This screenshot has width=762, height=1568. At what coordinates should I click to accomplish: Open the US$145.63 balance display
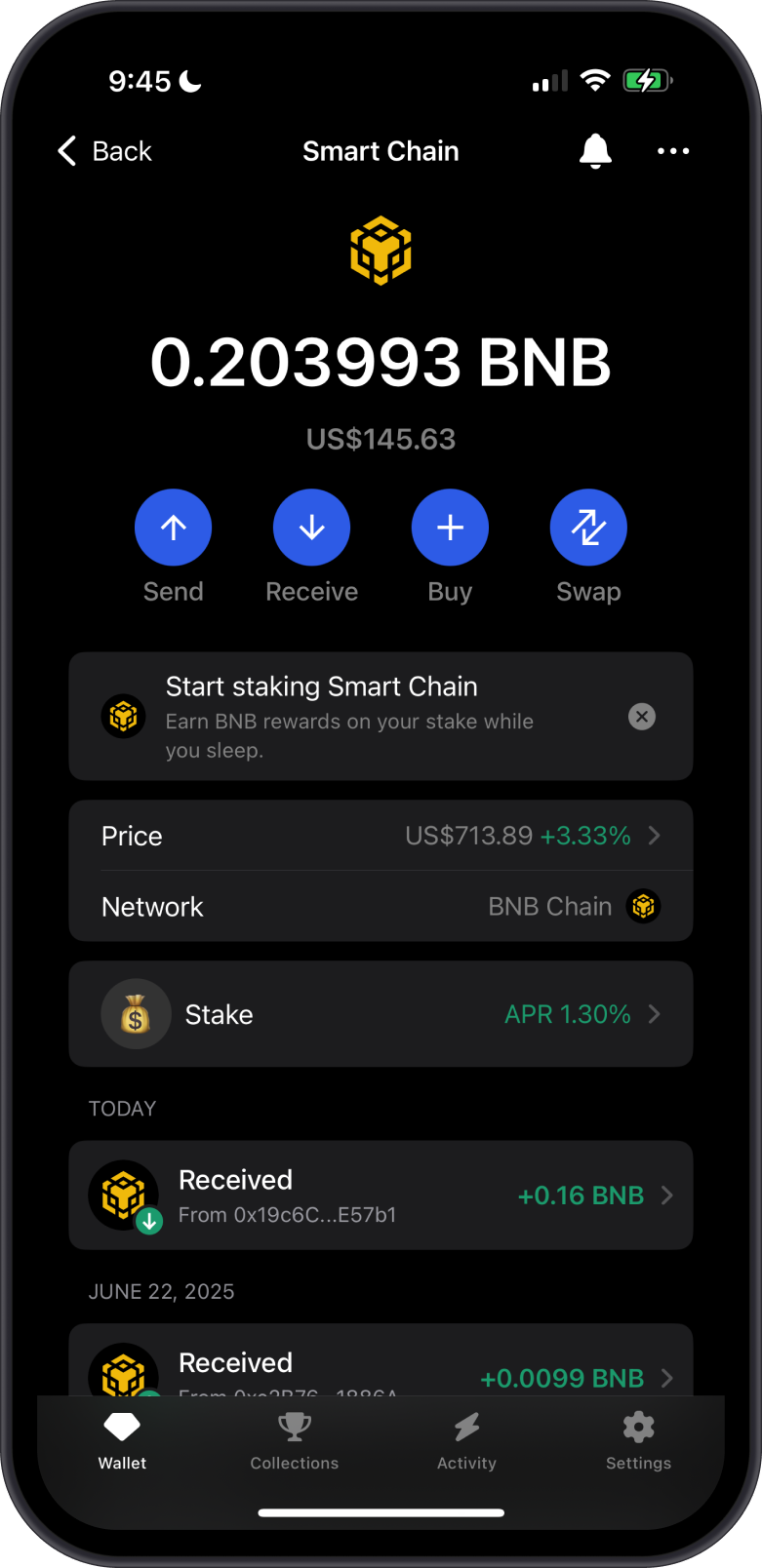(x=381, y=439)
